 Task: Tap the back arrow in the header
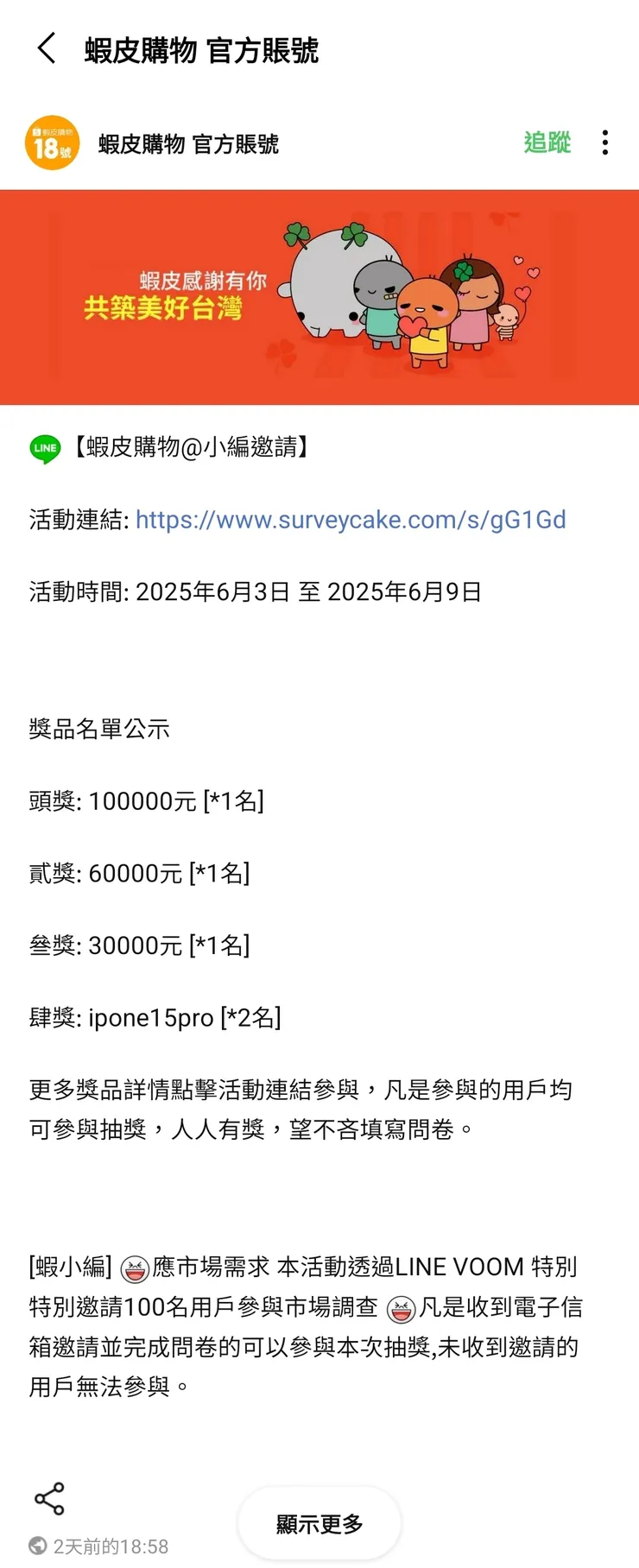[47, 49]
